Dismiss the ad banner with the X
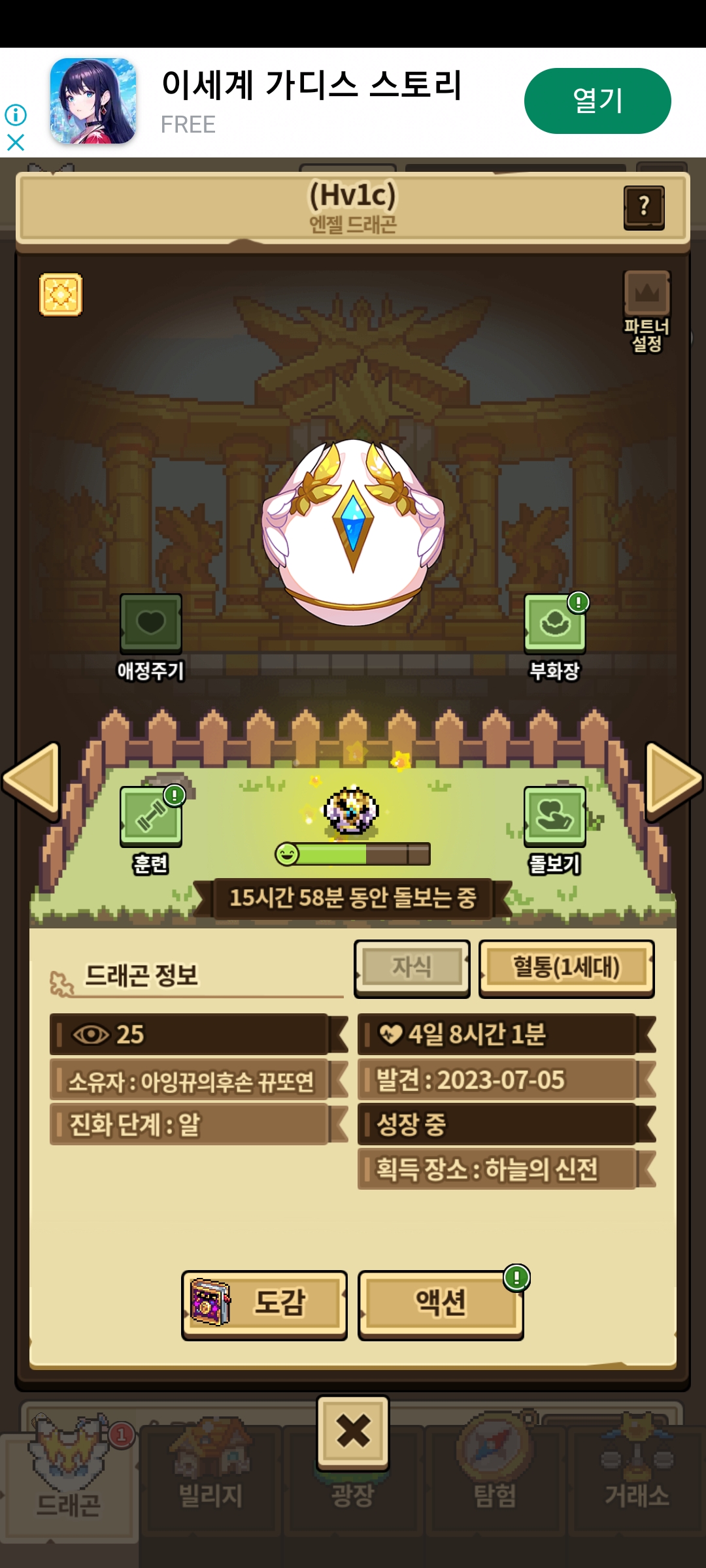The width and height of the screenshot is (706, 1568). coord(16,142)
